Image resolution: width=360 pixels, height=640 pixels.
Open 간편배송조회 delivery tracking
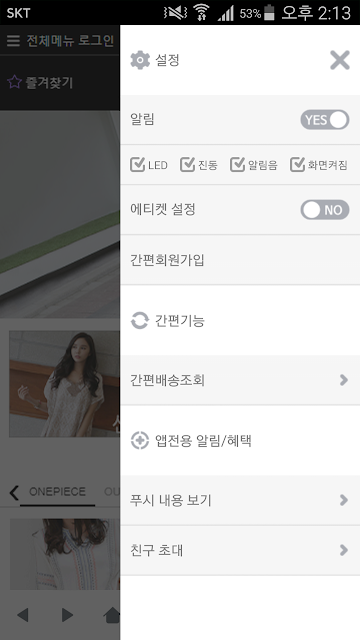coord(240,380)
